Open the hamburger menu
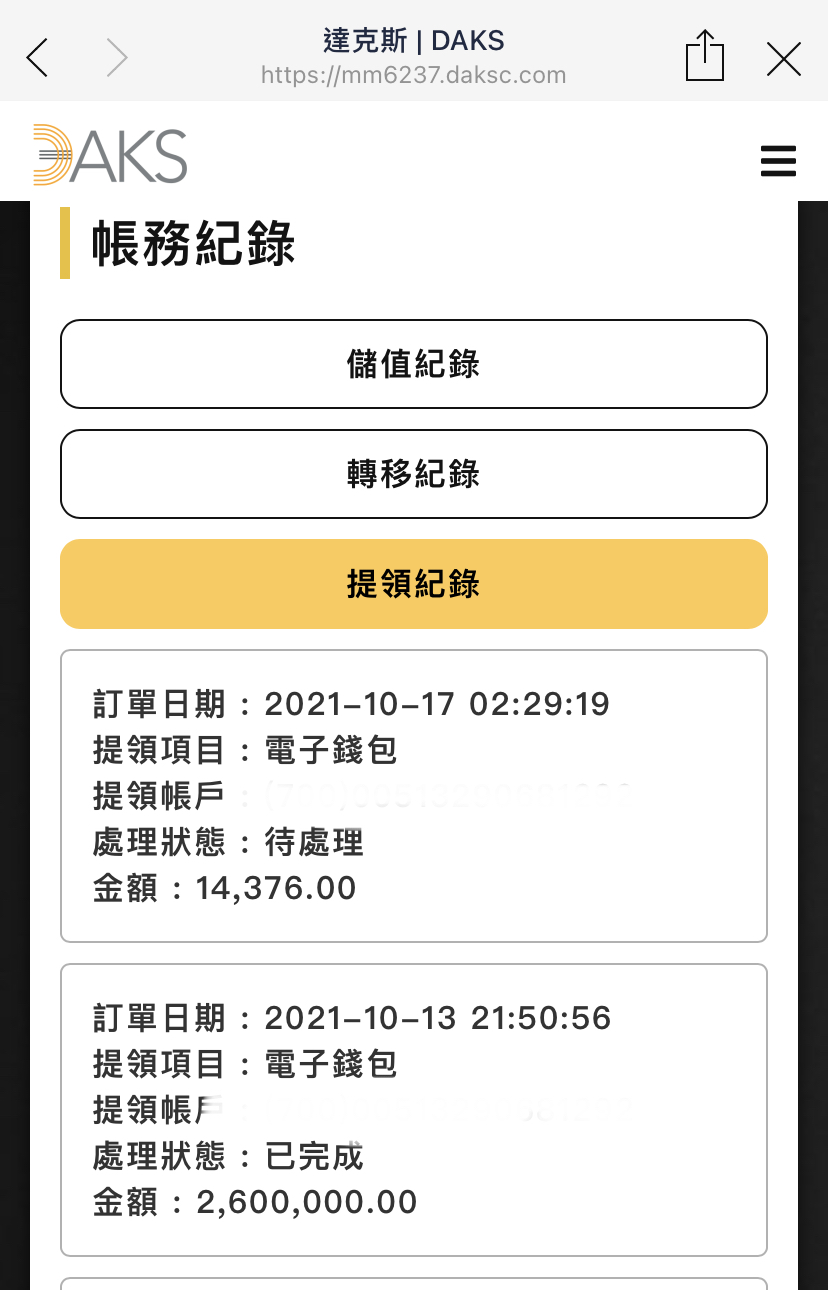Viewport: 828px width, 1290px height. 778,161
